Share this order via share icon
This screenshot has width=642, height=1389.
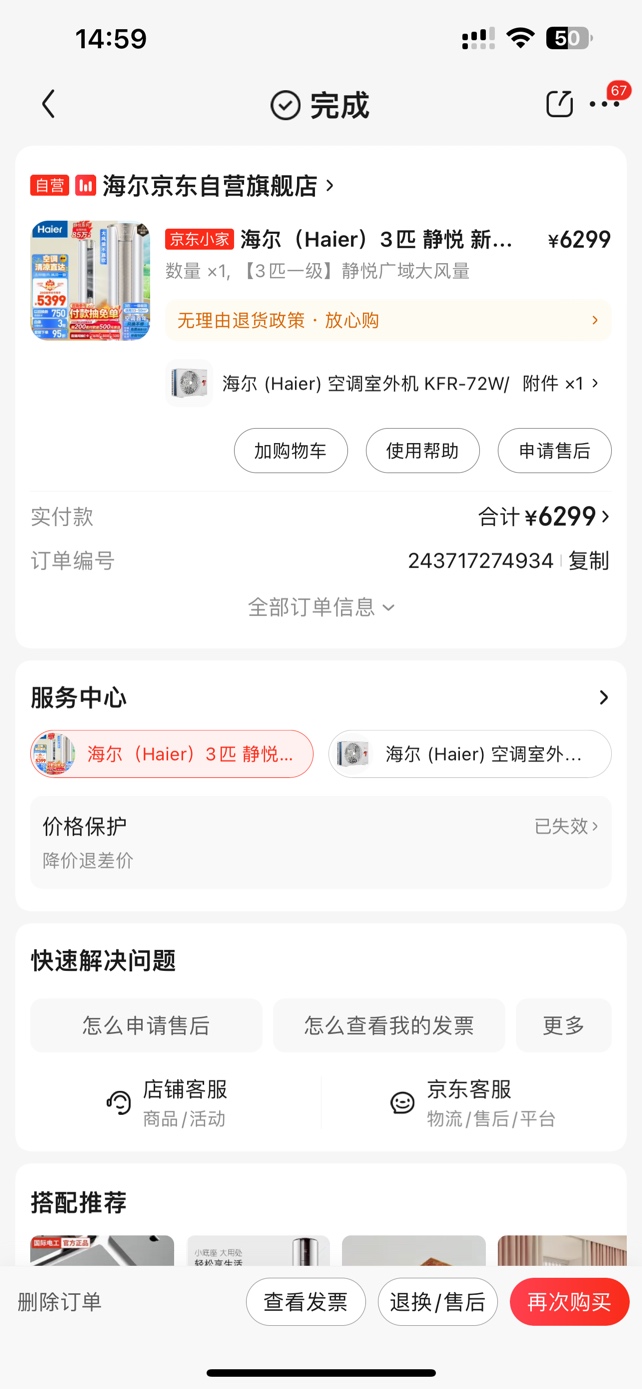559,104
